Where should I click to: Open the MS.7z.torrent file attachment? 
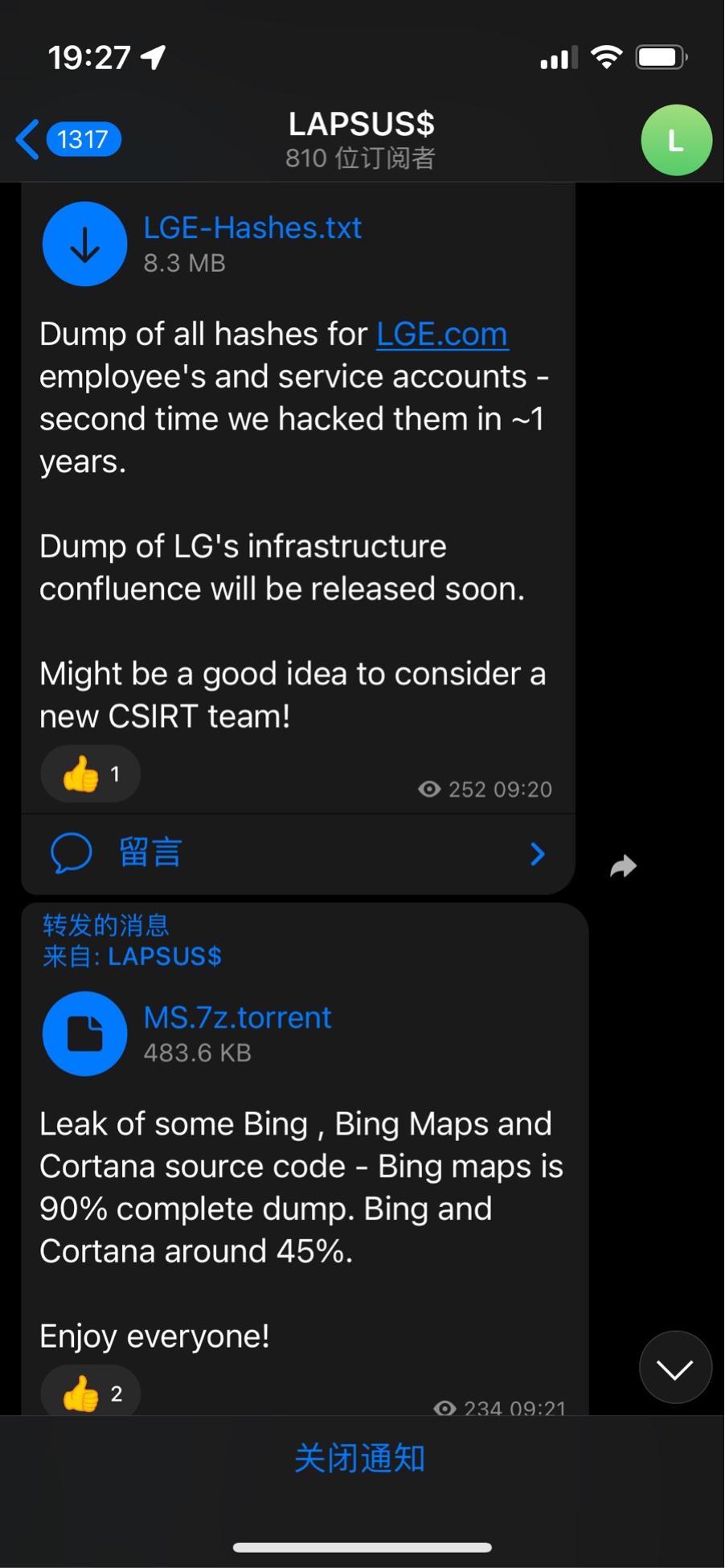click(84, 1034)
